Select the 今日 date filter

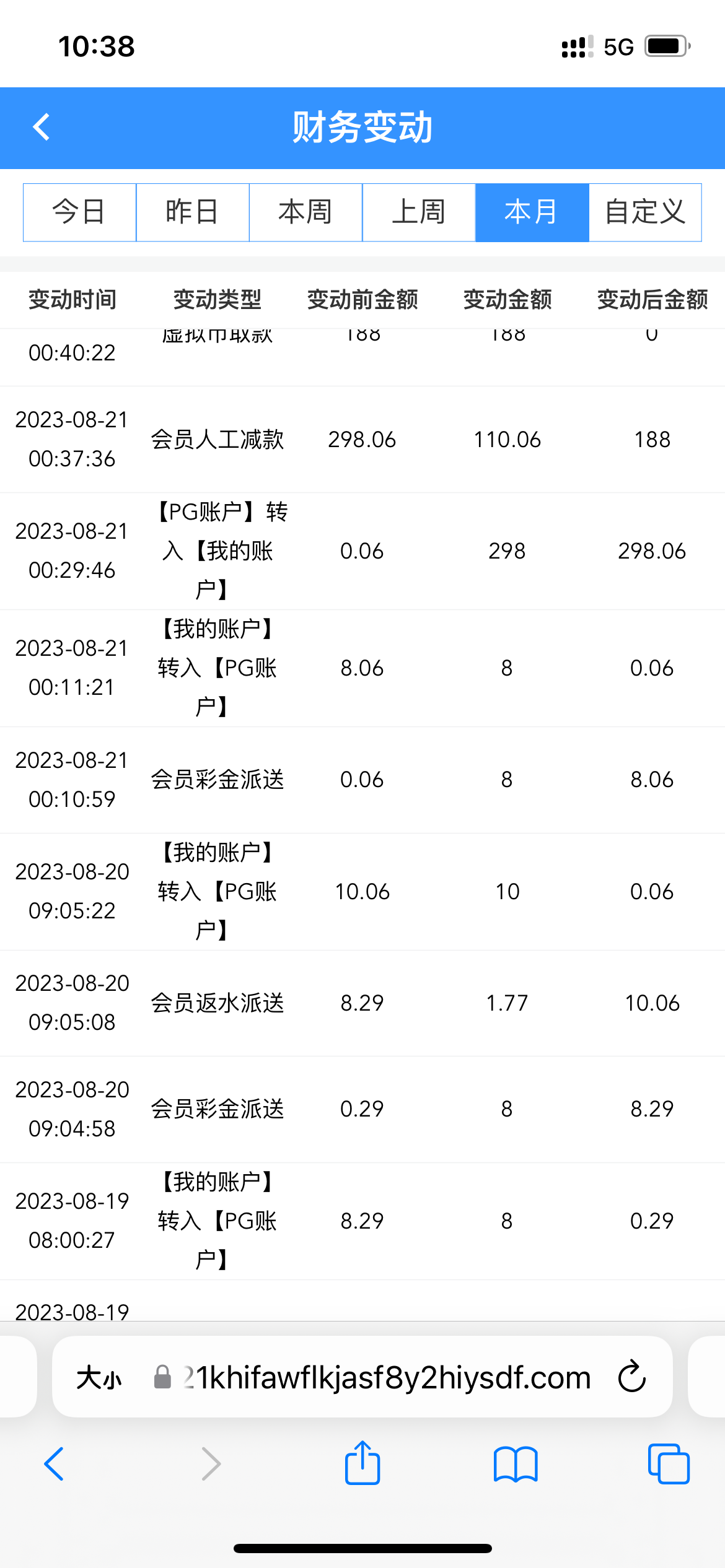(x=79, y=212)
